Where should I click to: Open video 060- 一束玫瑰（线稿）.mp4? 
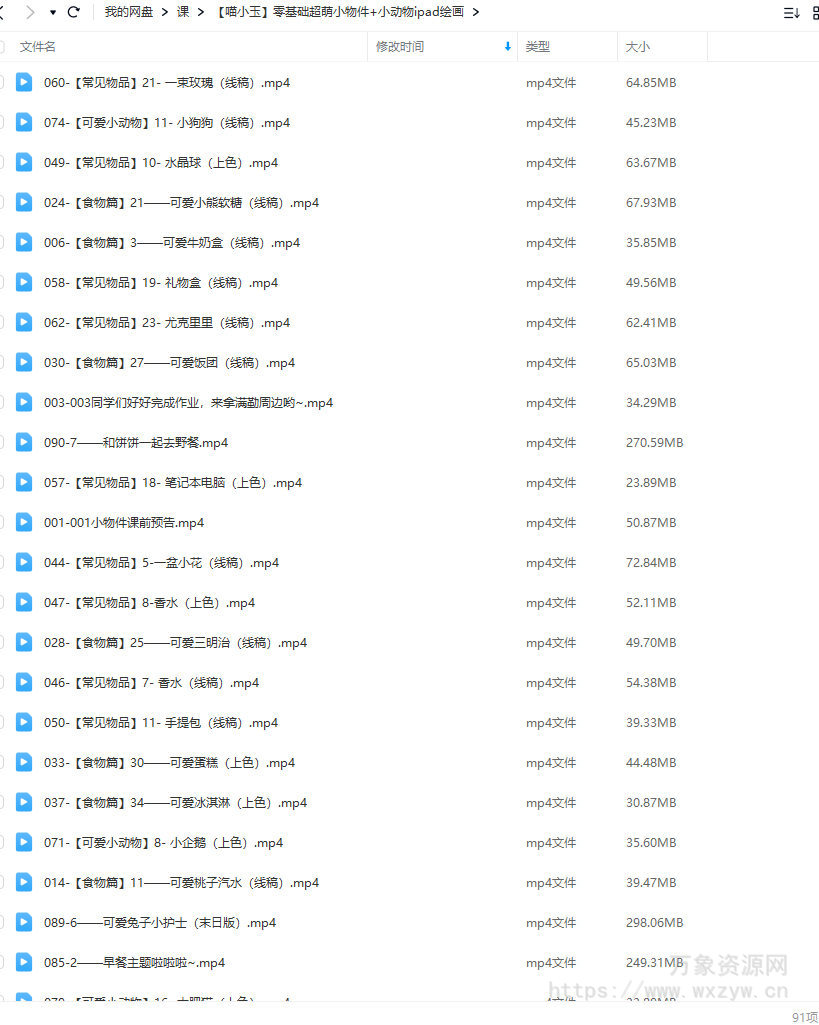coord(167,83)
